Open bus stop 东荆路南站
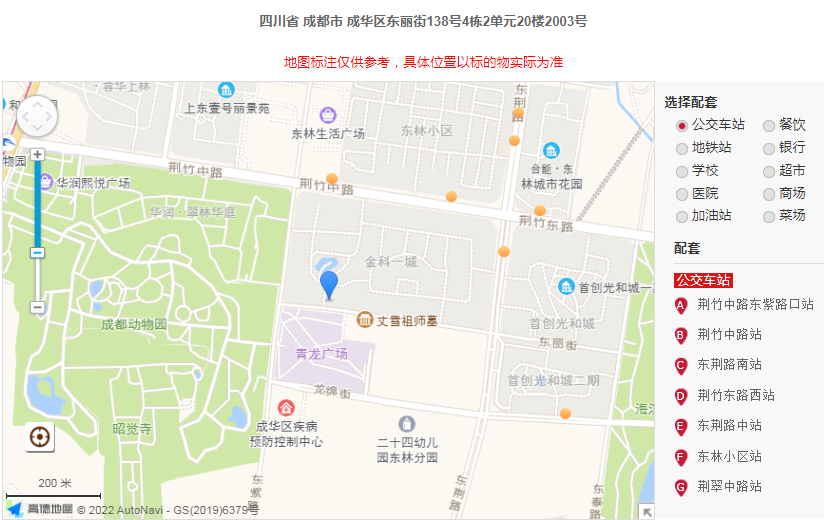The height and width of the screenshot is (520, 824). click(x=729, y=365)
